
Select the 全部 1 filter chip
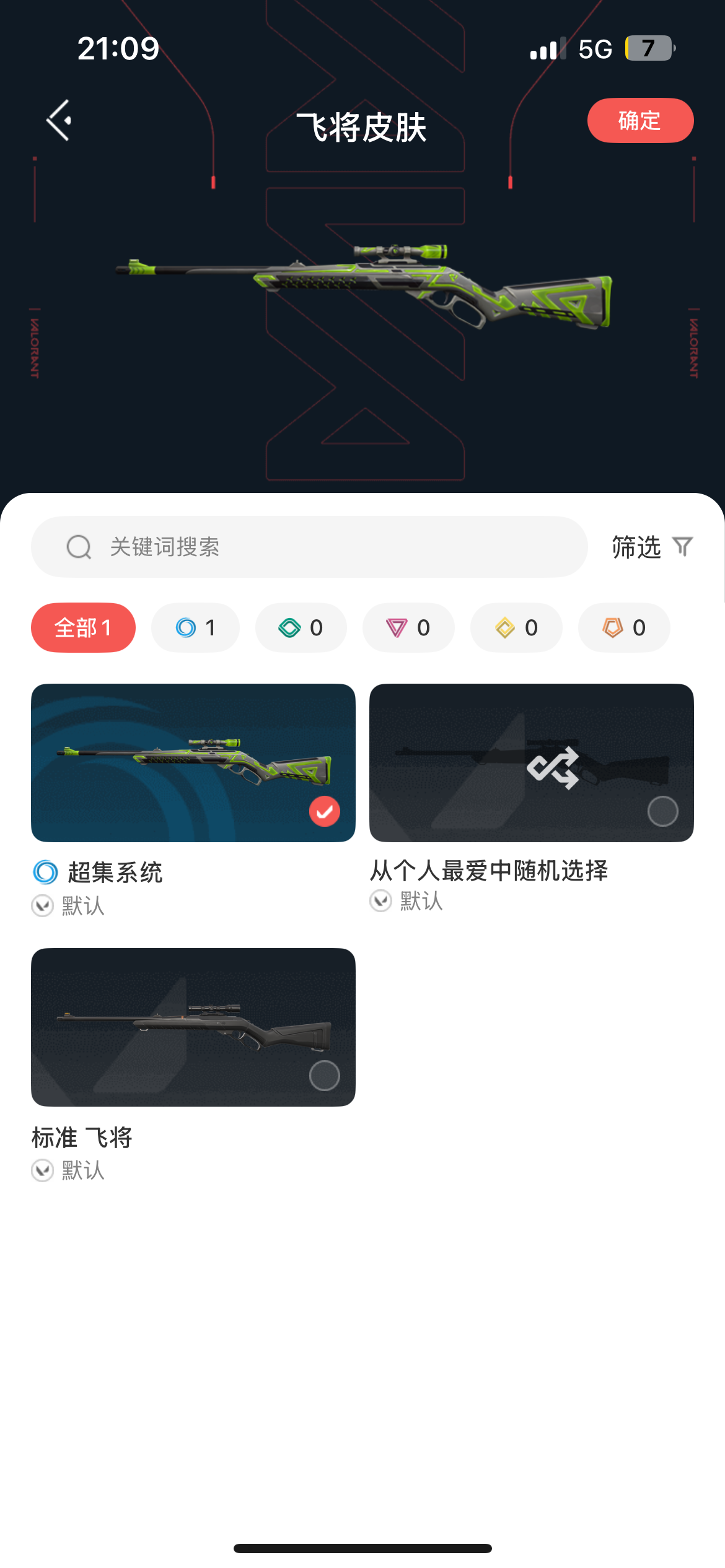(83, 627)
